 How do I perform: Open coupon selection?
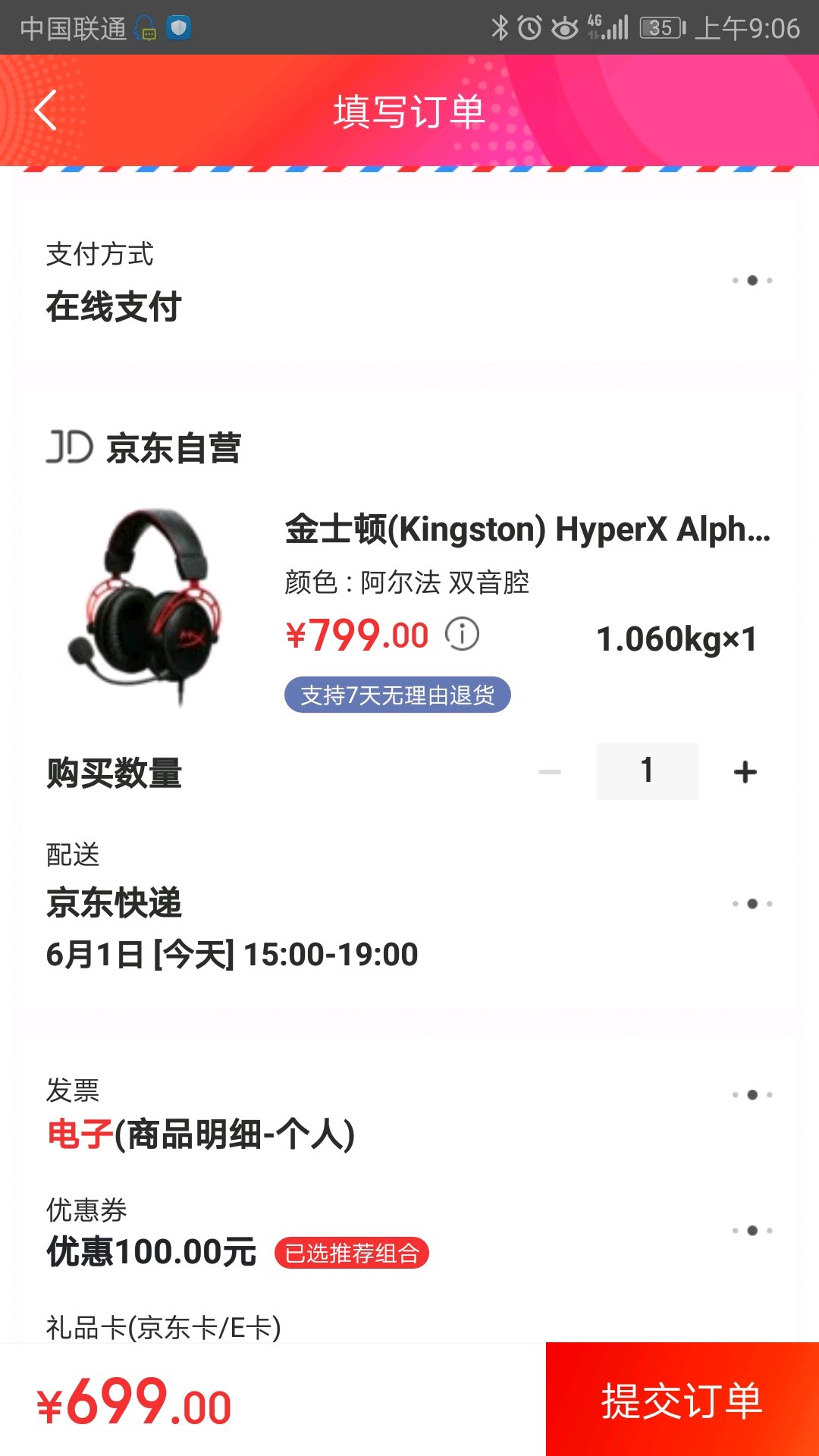tap(752, 1230)
